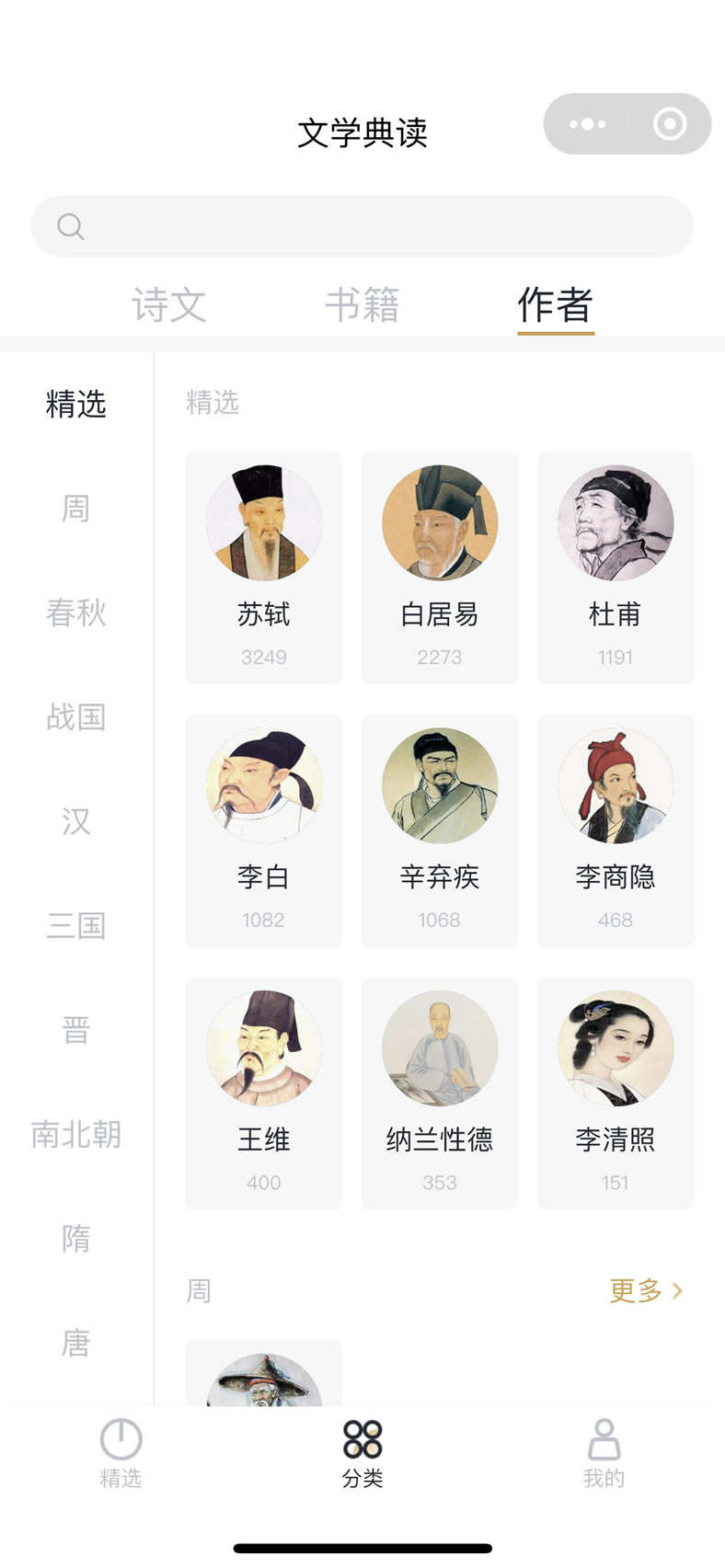Select the 战国 category
The height and width of the screenshot is (1568, 725).
pyautogui.click(x=75, y=717)
